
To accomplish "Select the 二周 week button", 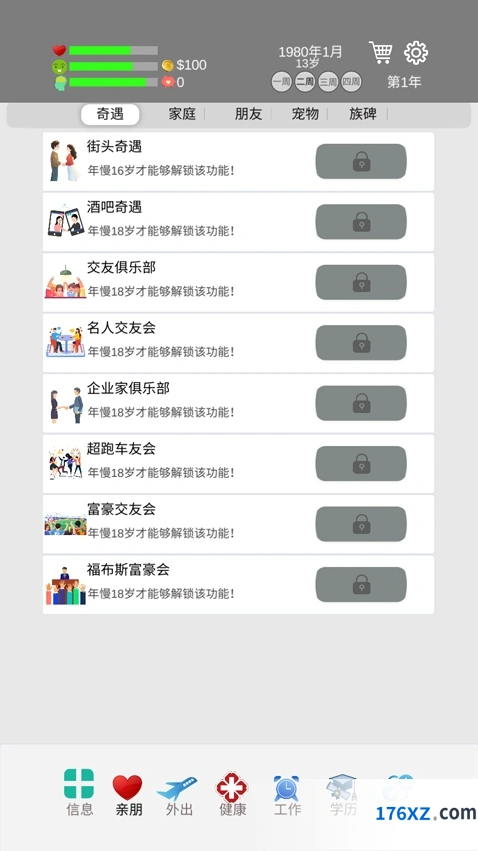I will tap(305, 82).
